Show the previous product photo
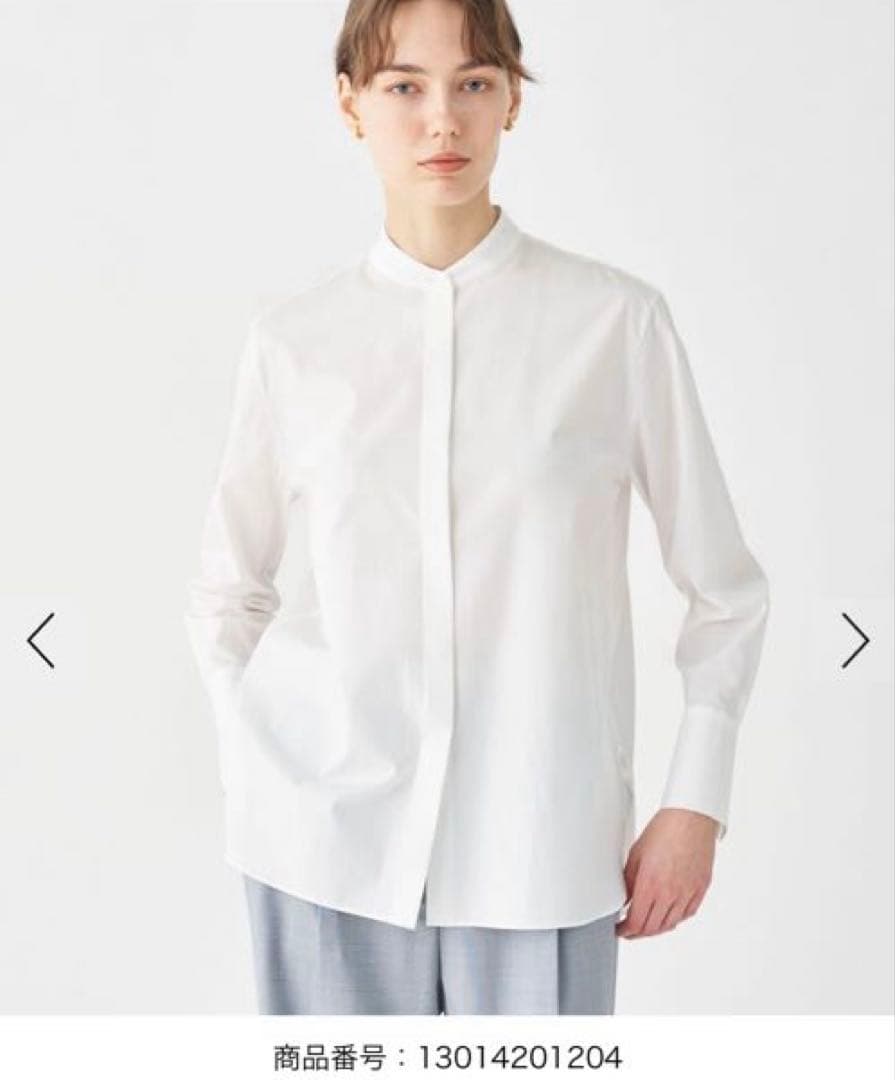The height and width of the screenshot is (1080, 895). pos(41,641)
